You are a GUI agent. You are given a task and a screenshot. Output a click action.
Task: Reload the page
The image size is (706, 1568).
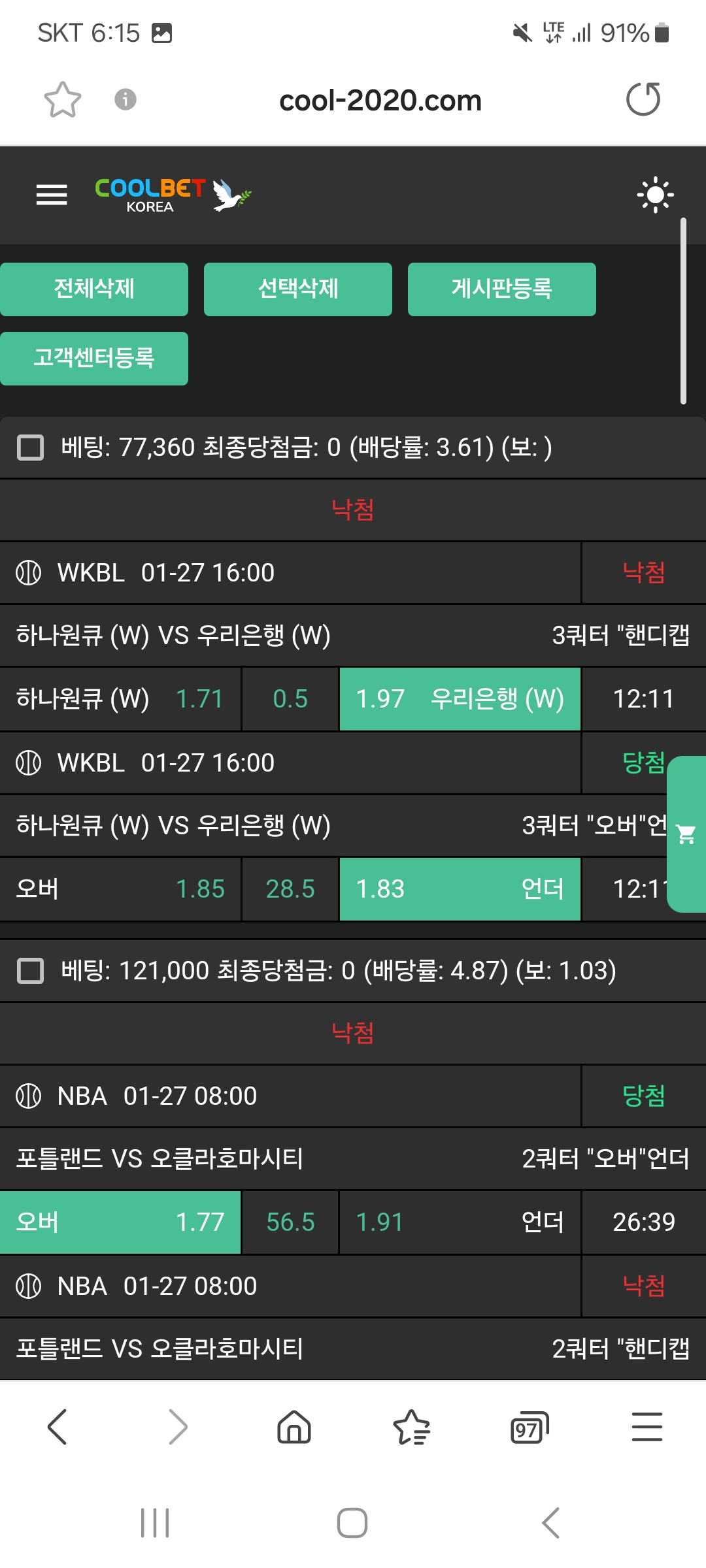(x=643, y=100)
